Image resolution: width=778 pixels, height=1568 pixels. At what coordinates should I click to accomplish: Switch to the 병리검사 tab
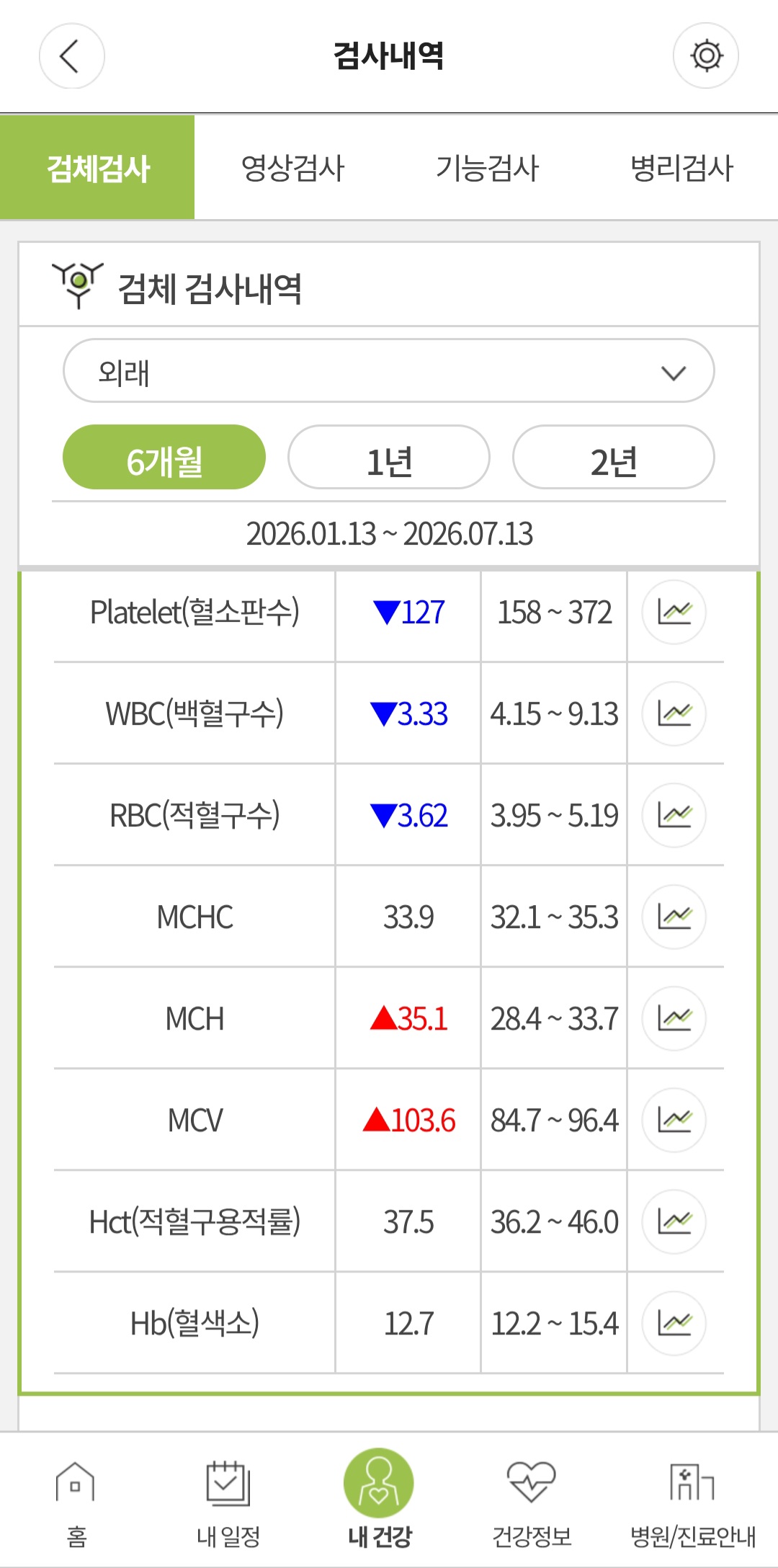681,167
